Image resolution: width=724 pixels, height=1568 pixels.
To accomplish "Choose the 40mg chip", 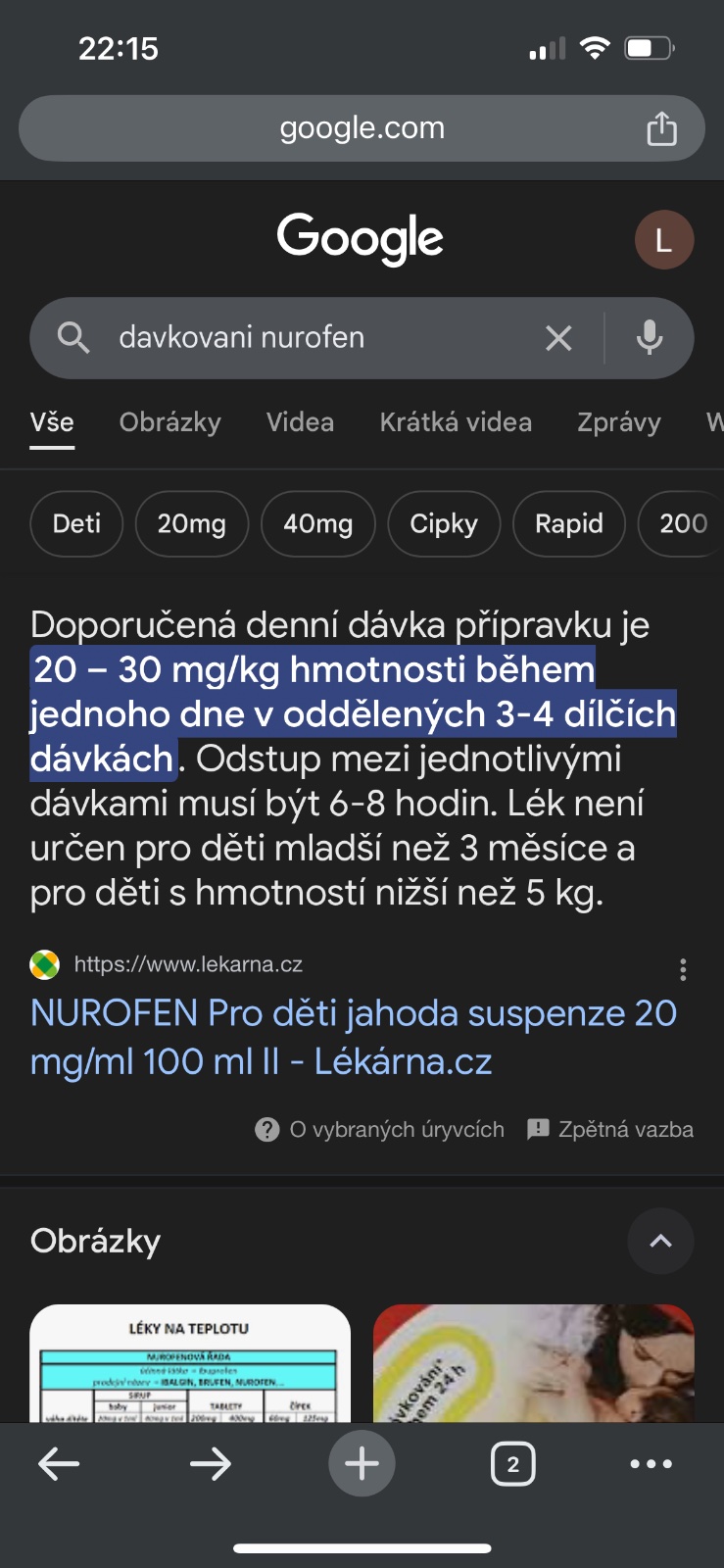I will pos(317,524).
